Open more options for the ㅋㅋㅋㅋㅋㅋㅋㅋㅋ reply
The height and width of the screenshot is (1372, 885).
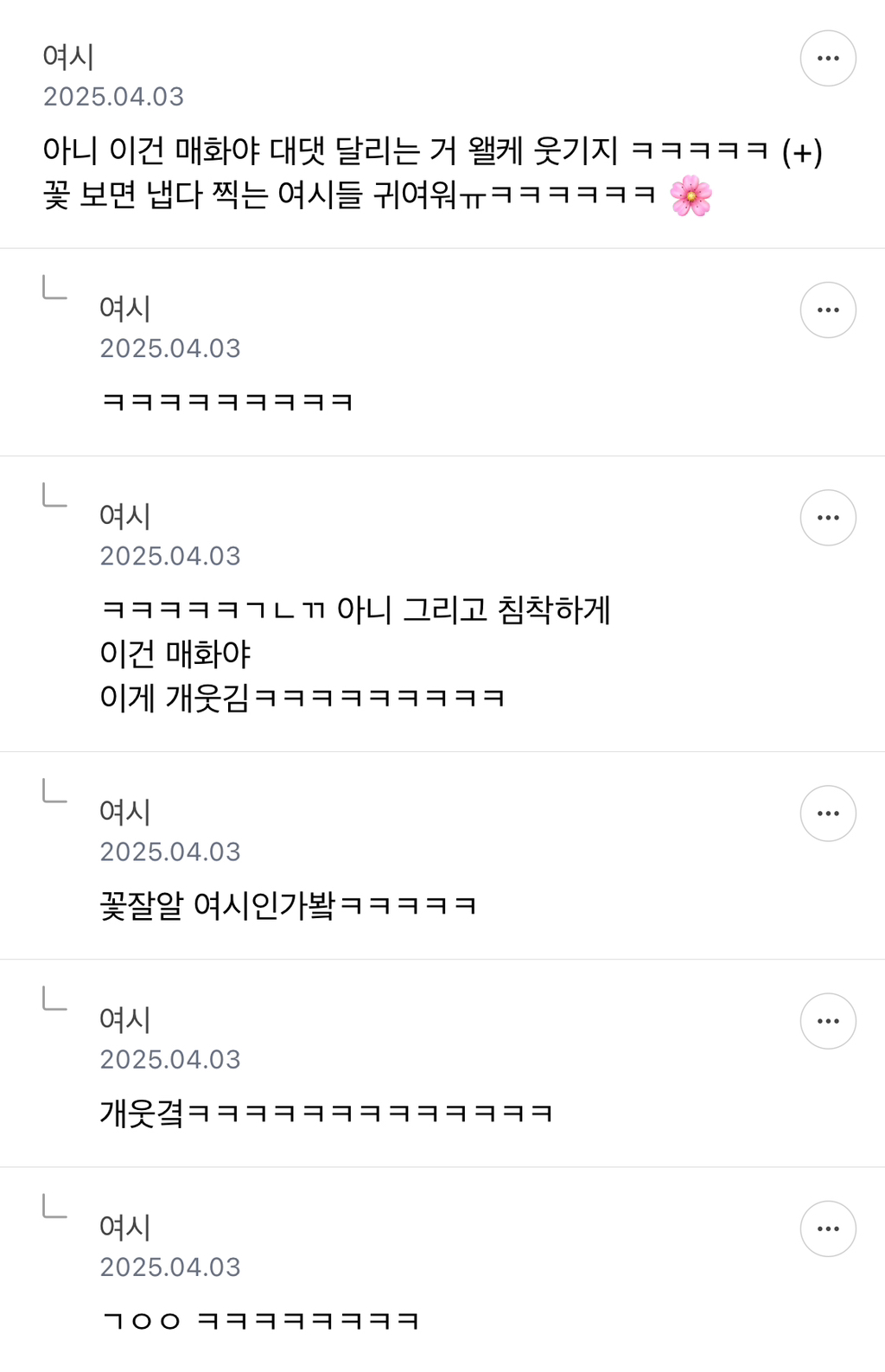pyautogui.click(x=827, y=310)
